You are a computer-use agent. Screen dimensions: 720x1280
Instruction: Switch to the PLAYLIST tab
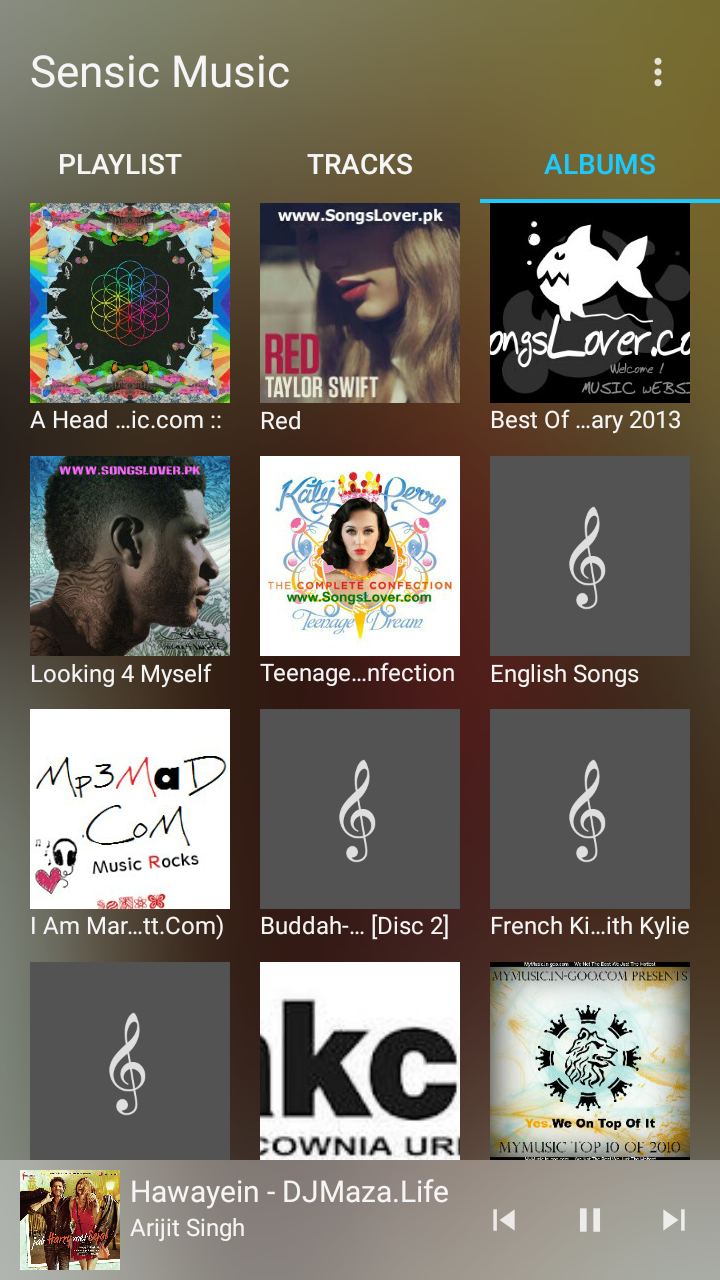pyautogui.click(x=119, y=164)
